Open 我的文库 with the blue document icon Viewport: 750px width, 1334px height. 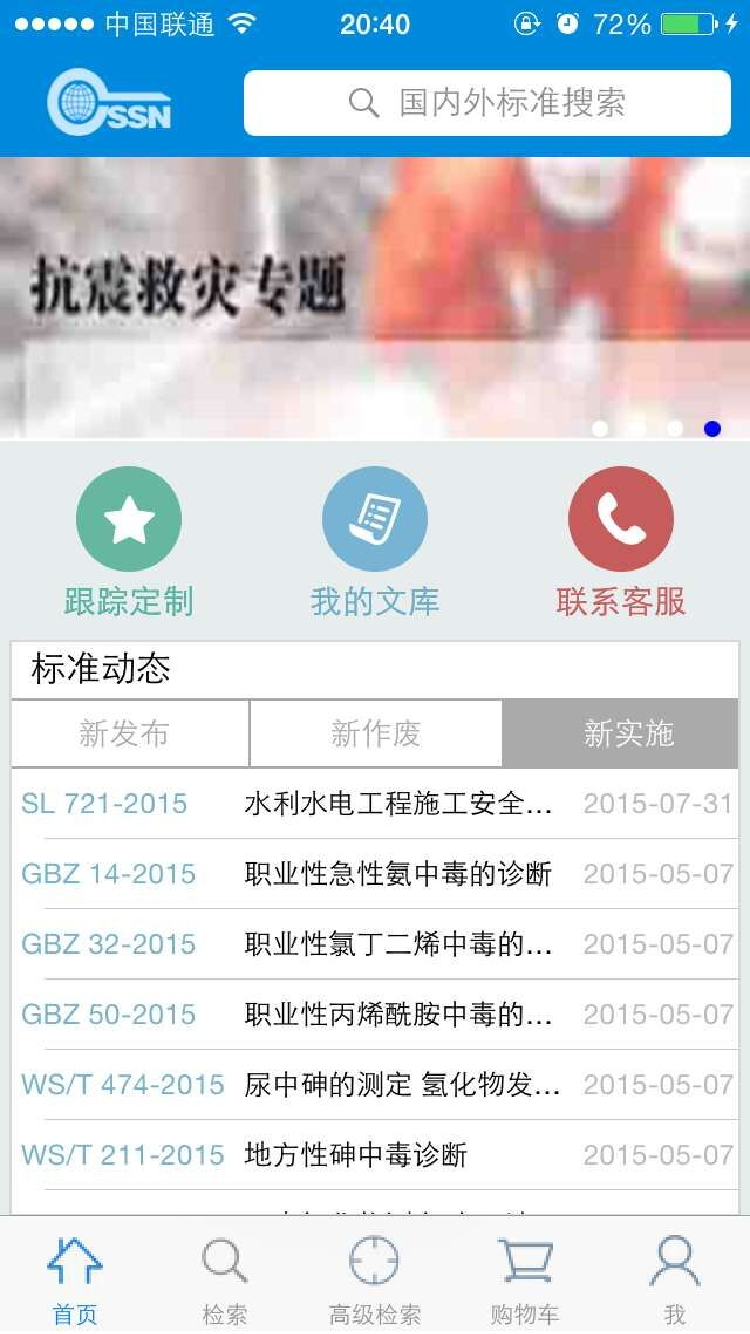pyautogui.click(x=375, y=518)
